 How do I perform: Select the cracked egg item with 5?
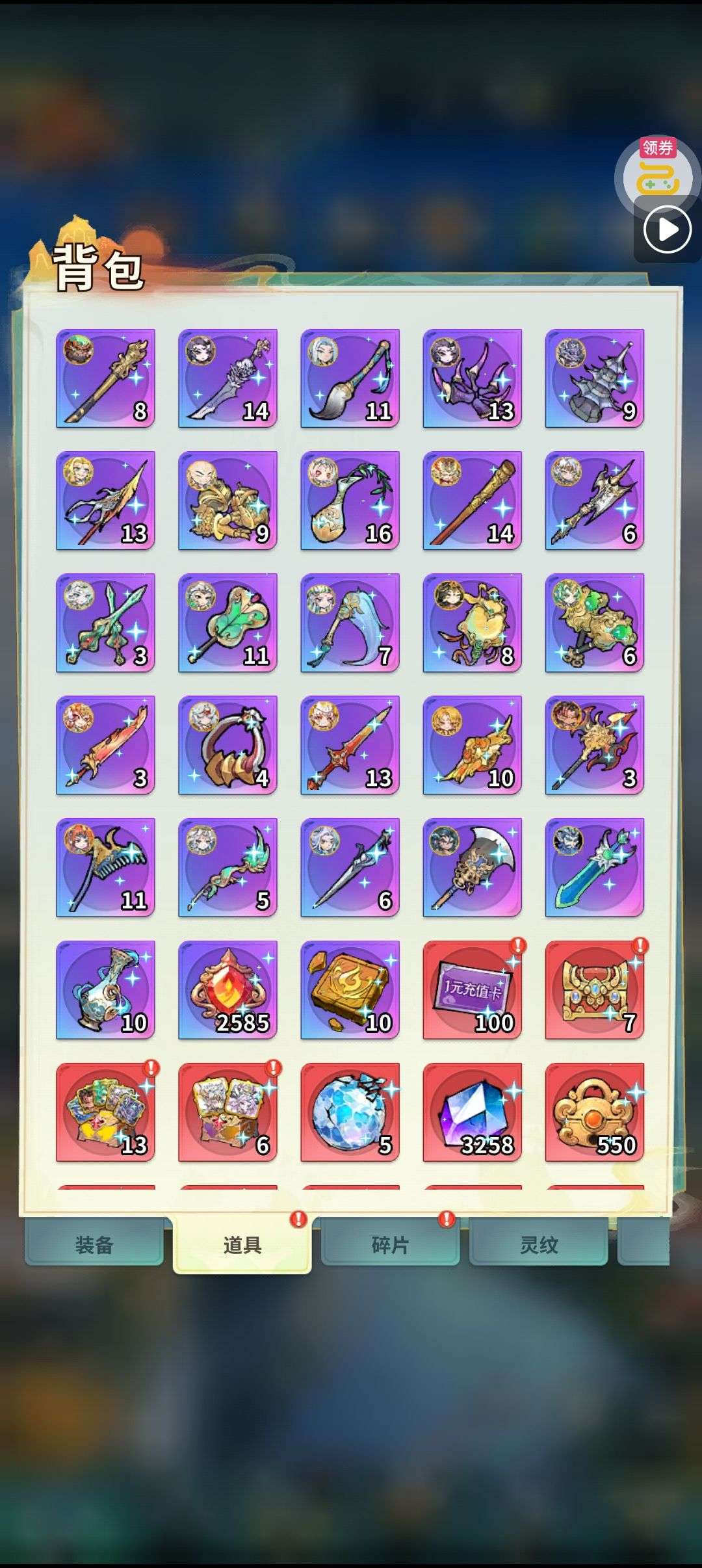(350, 1112)
